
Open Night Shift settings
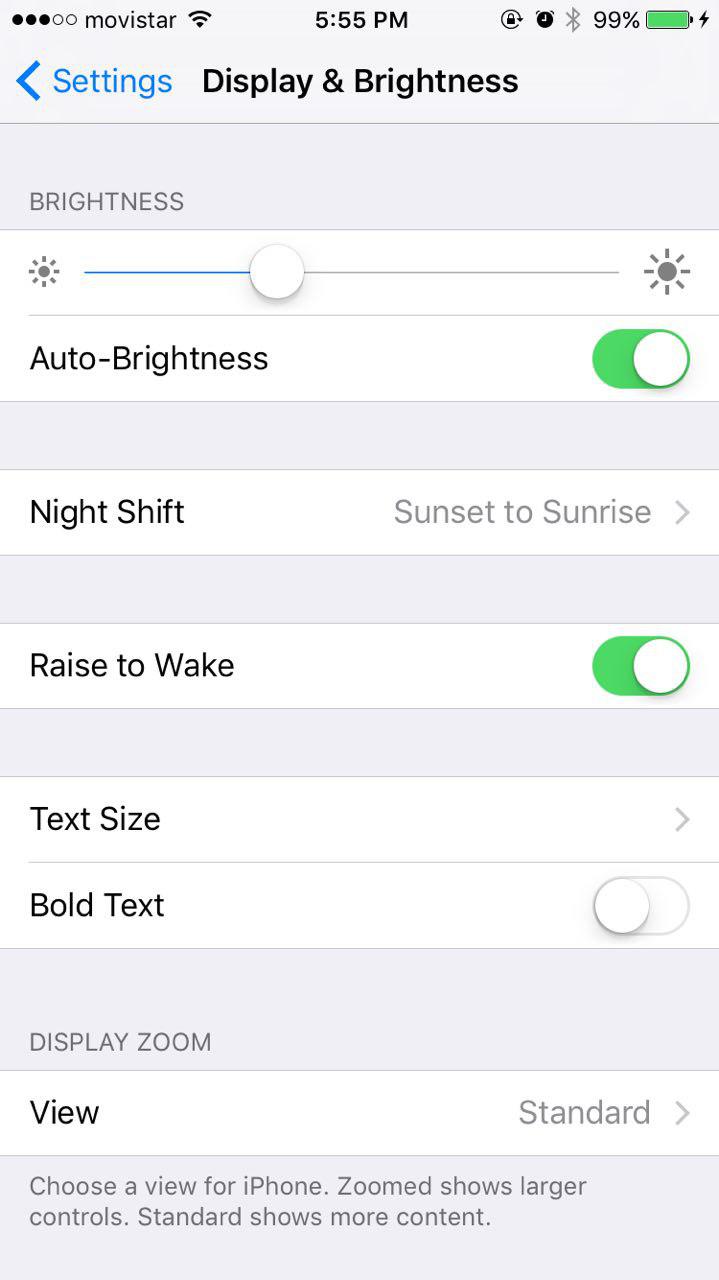point(360,512)
